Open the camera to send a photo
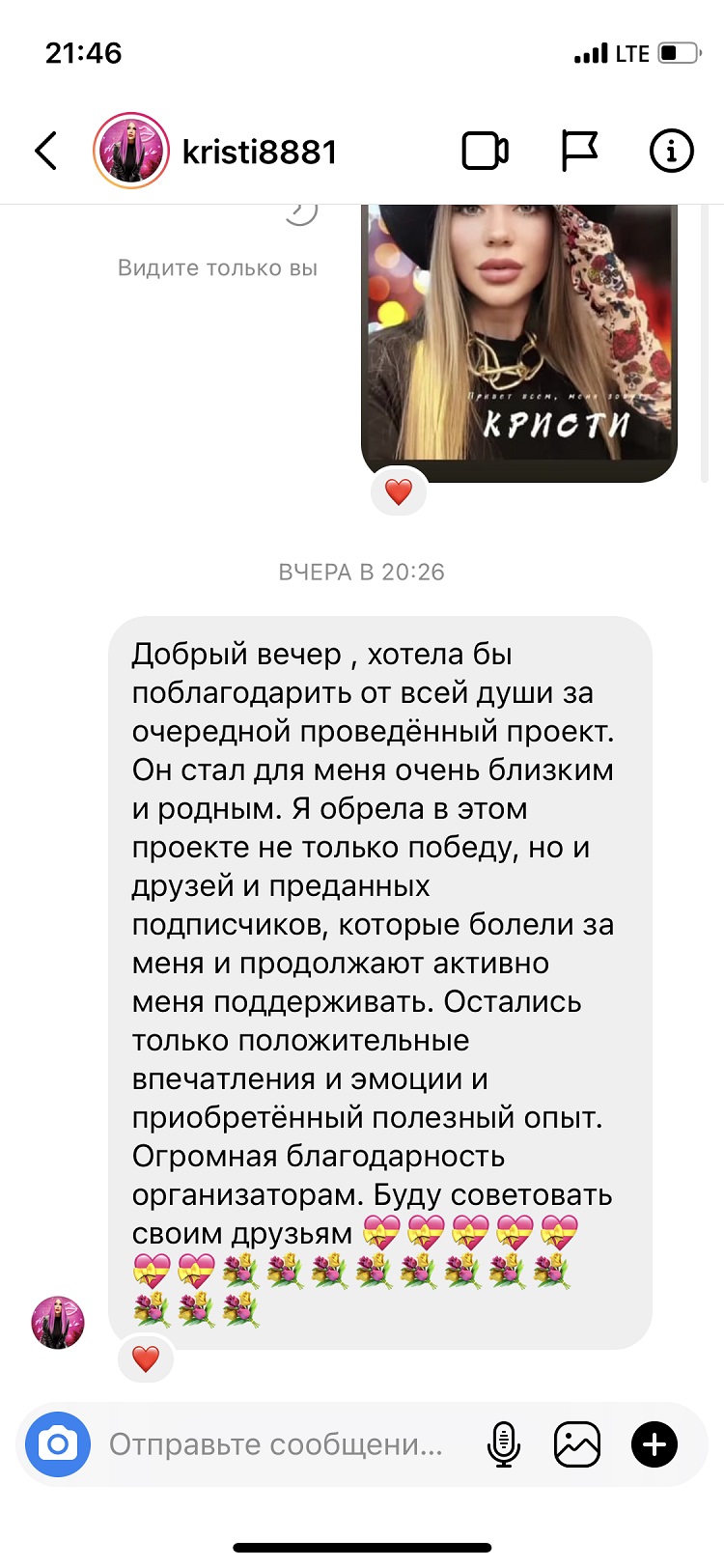The image size is (724, 1568). (58, 1444)
